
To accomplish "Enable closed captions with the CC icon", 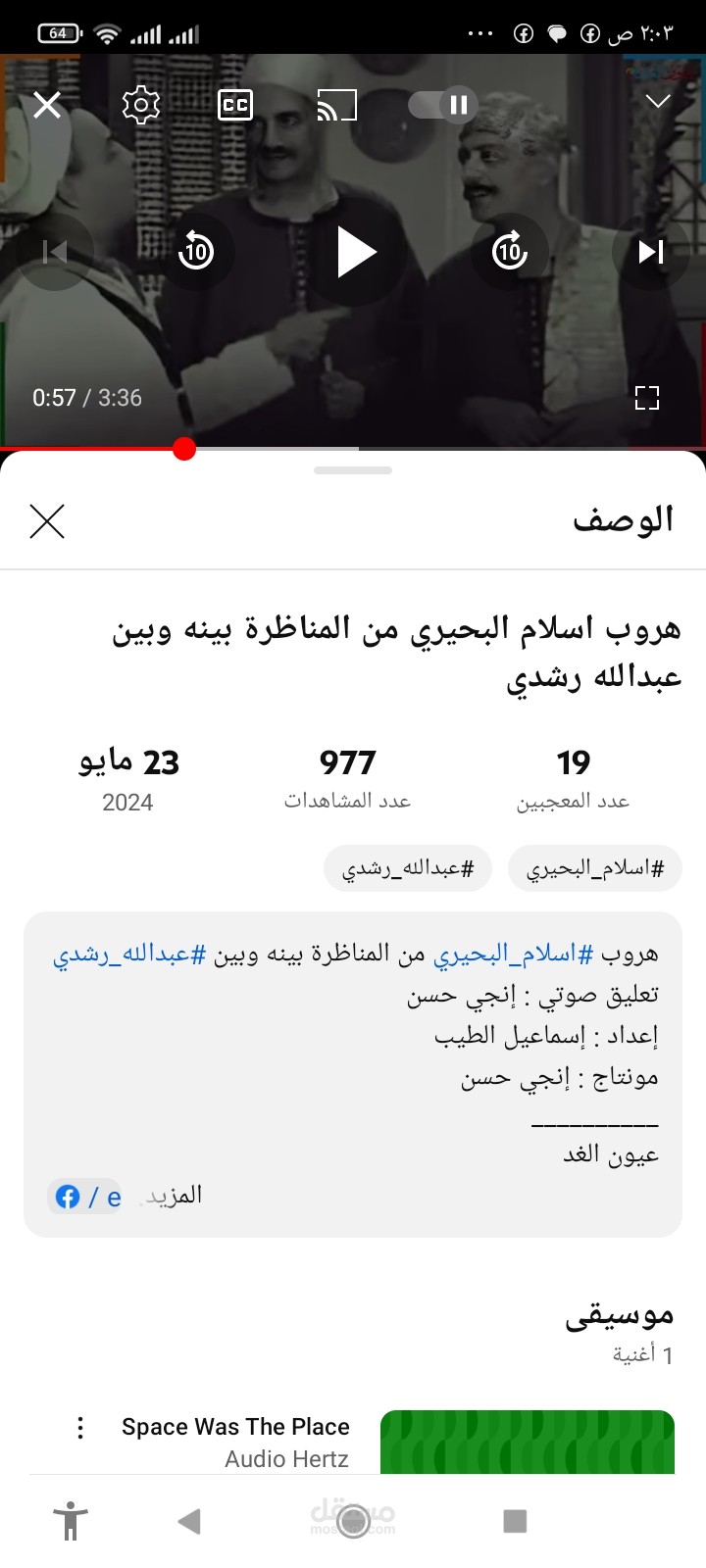I will [x=234, y=104].
